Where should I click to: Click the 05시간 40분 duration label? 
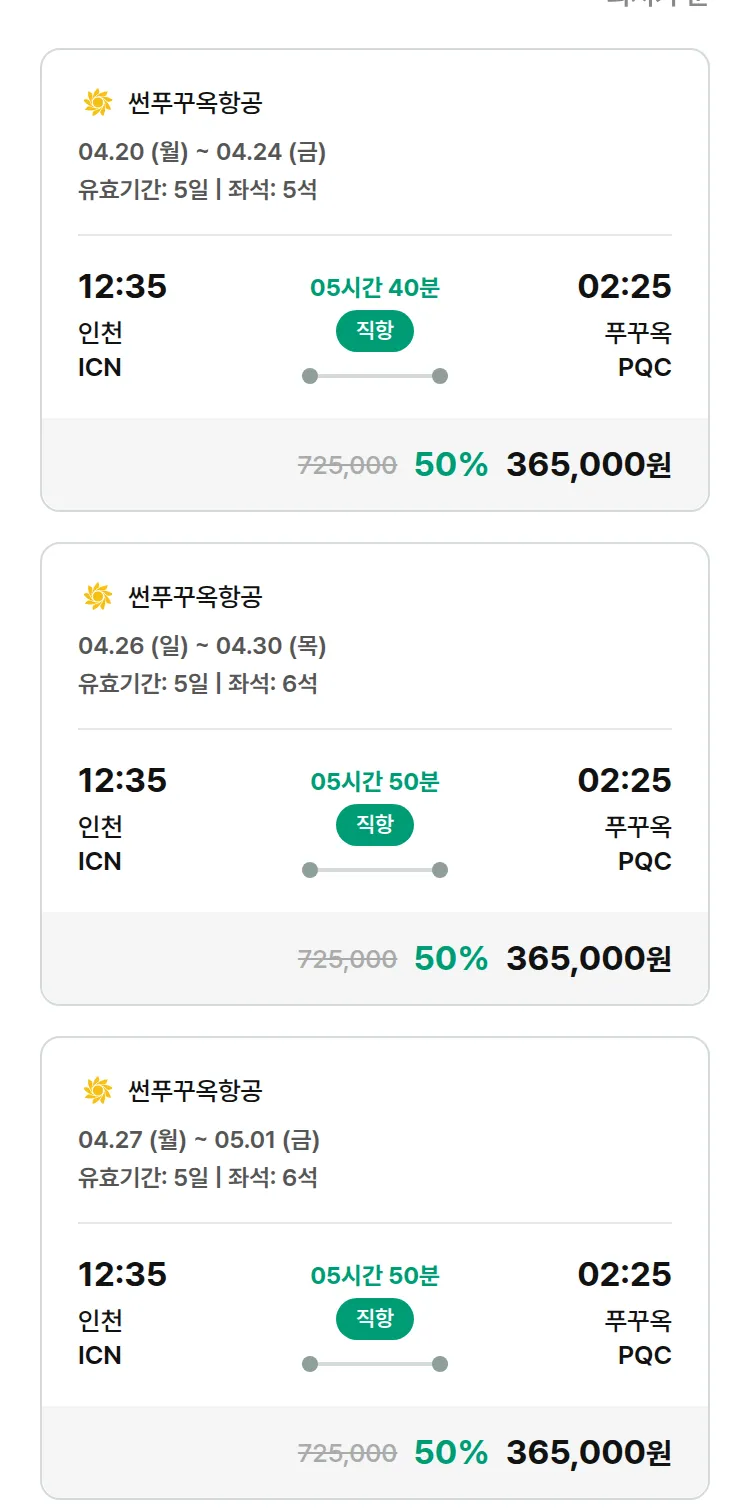coord(374,287)
